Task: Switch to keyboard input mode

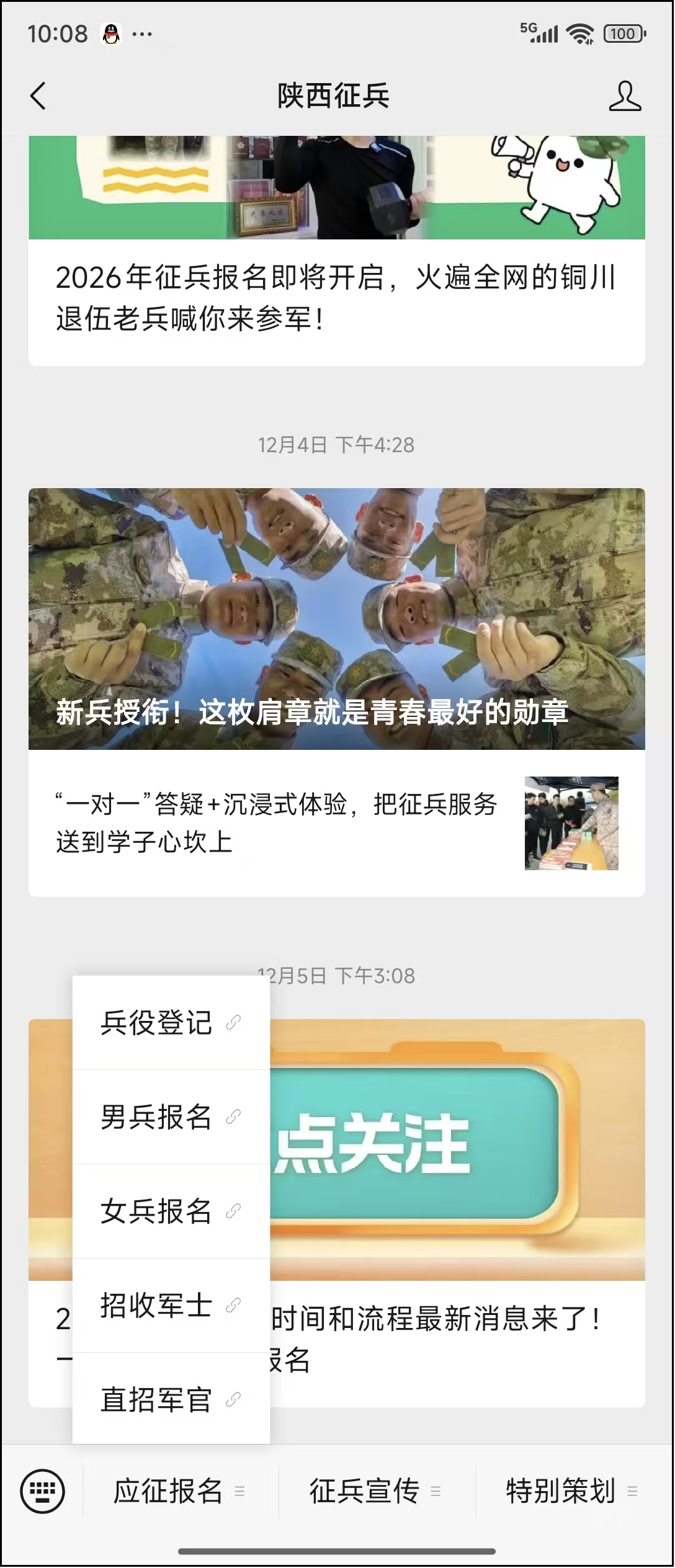Action: tap(42, 1490)
